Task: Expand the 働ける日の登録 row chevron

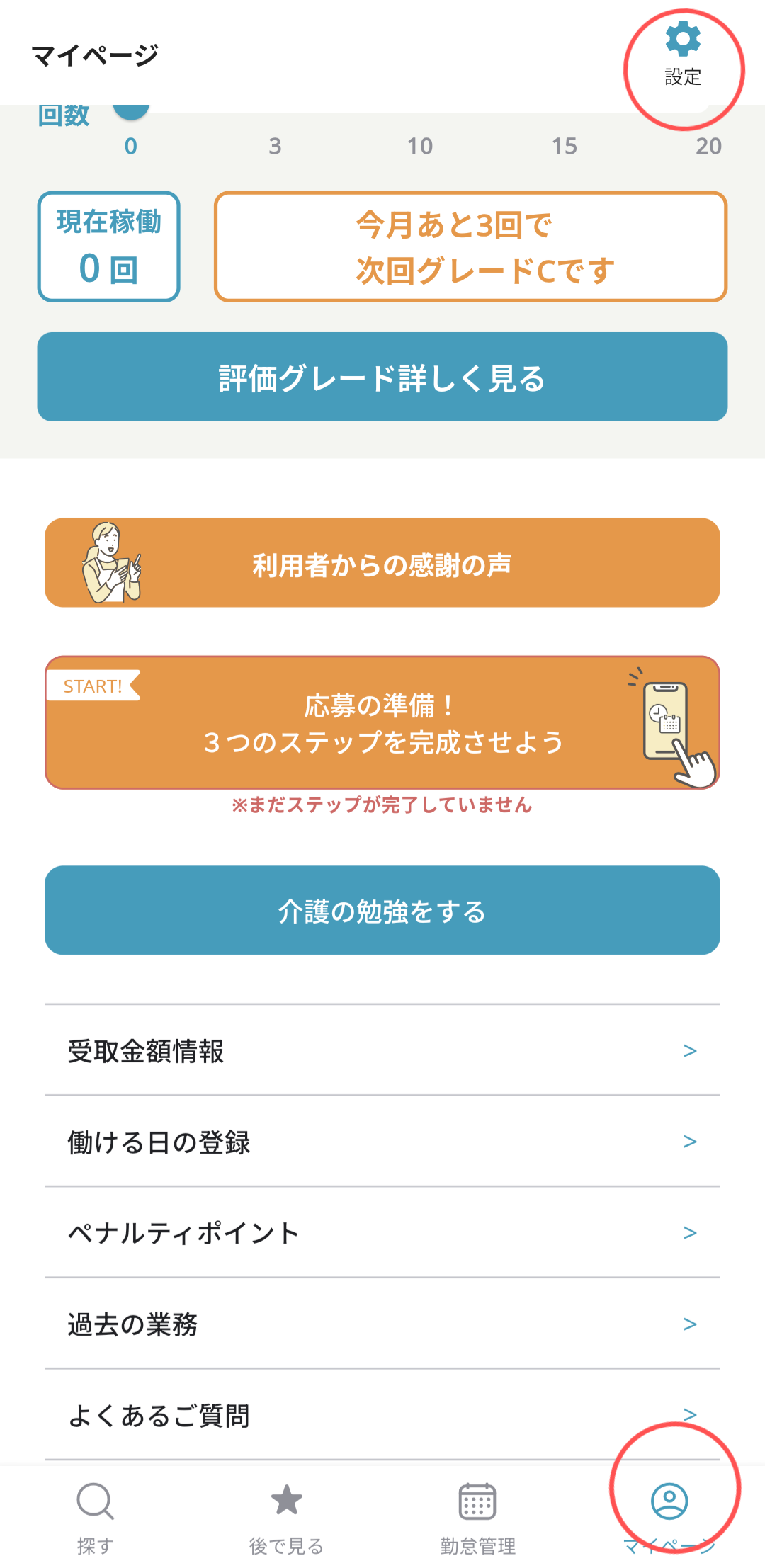Action: coord(688,1142)
